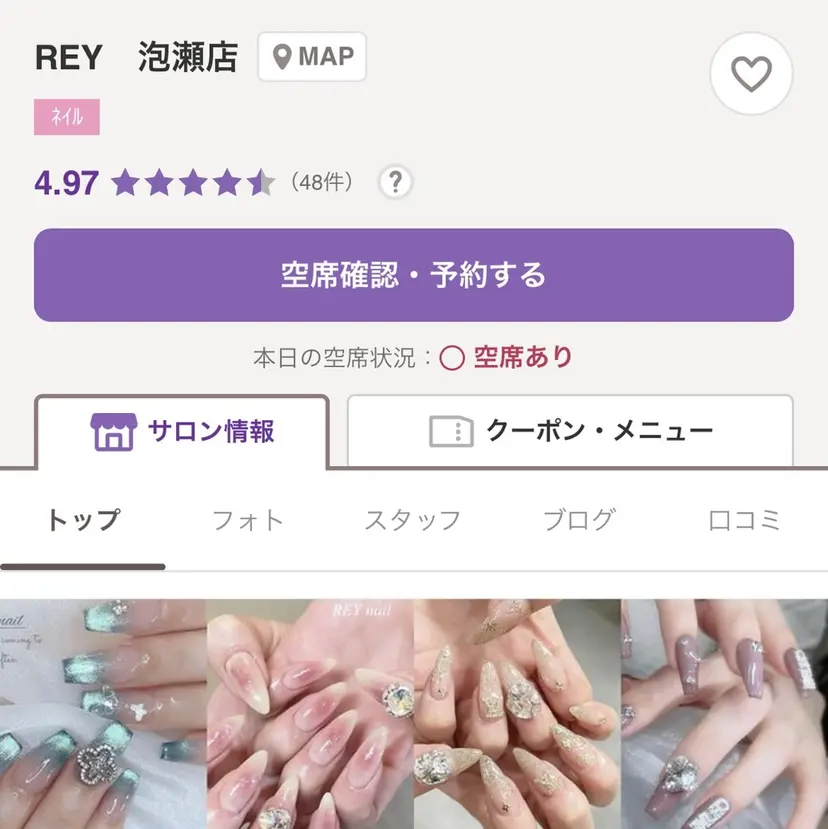Switch to the フォト tab
Screen dimensions: 828x829
(x=247, y=519)
